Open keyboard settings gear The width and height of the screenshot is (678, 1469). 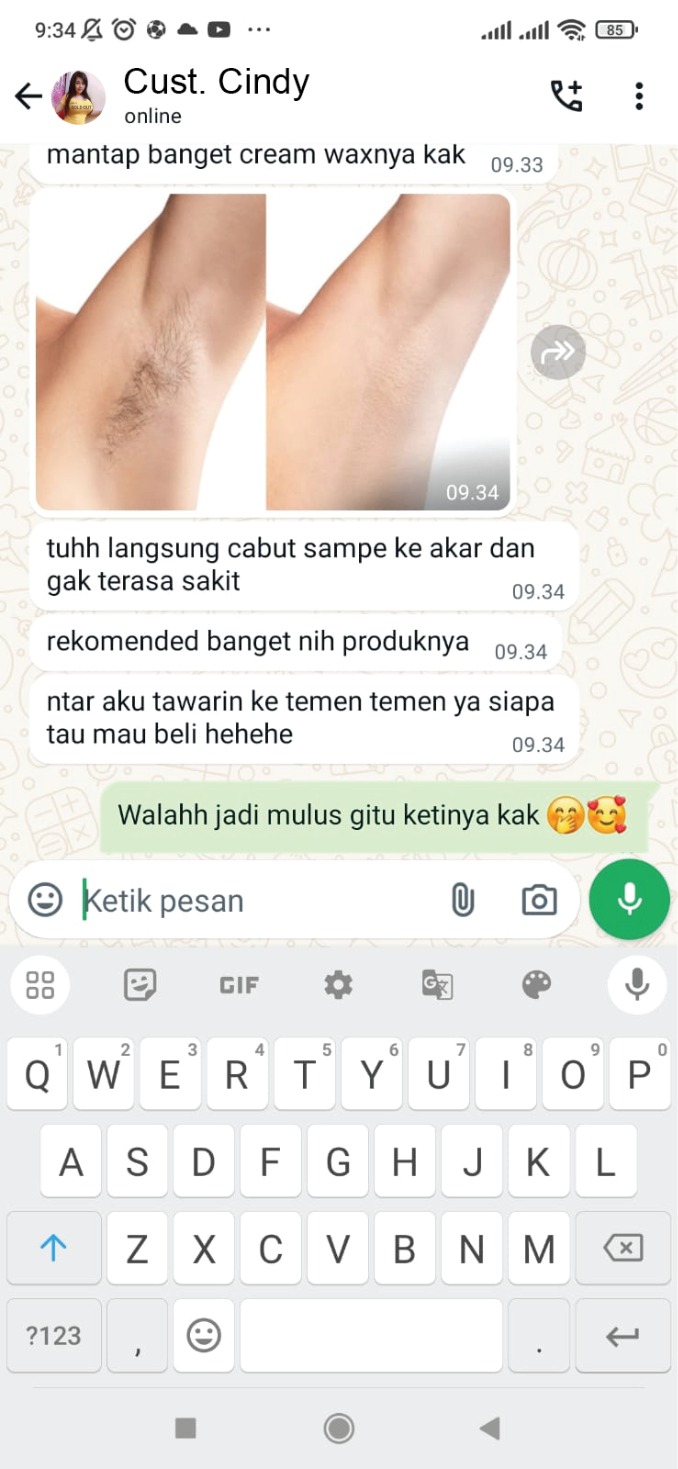point(338,986)
